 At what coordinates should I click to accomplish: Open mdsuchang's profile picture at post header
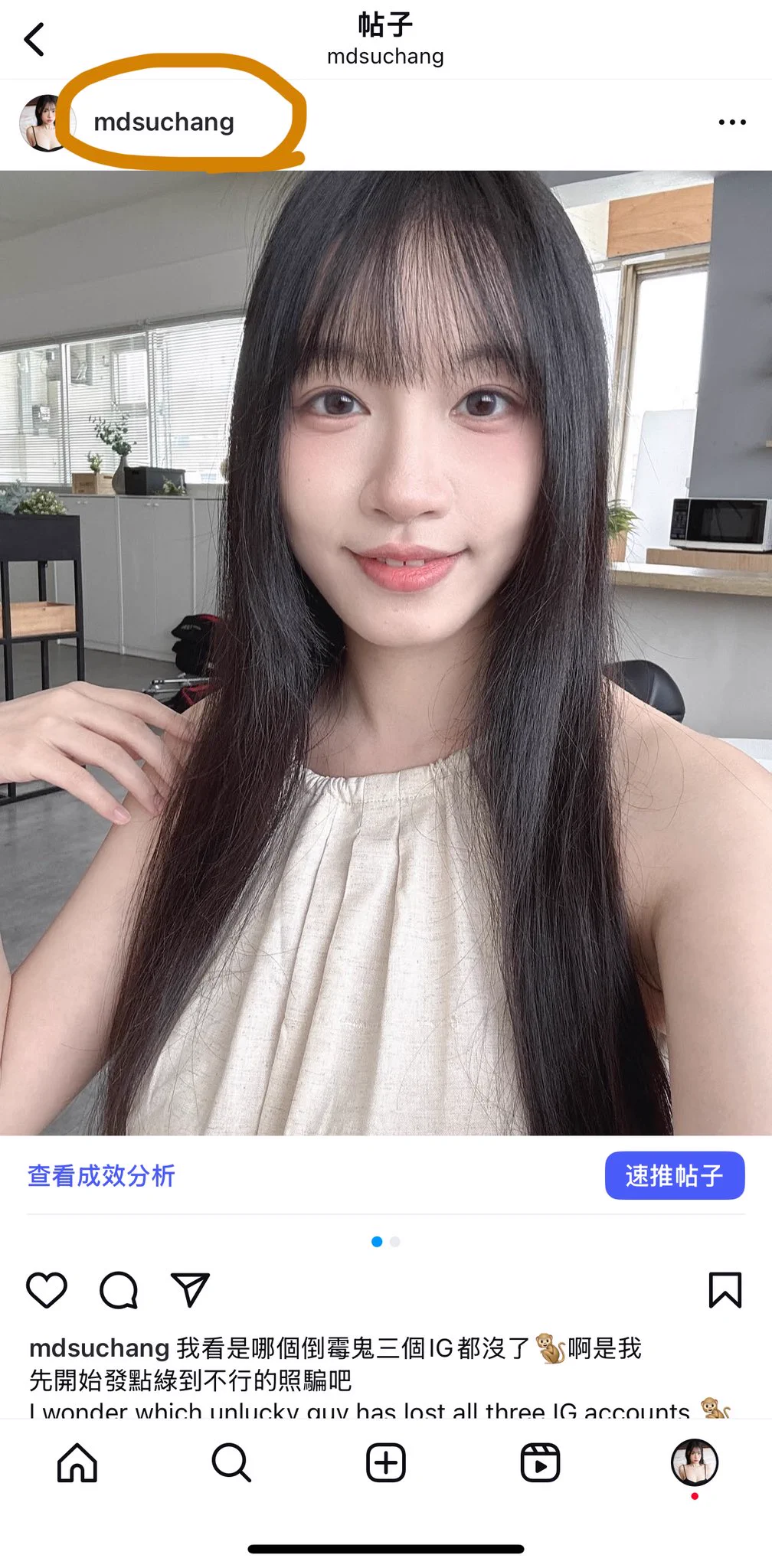pos(44,122)
